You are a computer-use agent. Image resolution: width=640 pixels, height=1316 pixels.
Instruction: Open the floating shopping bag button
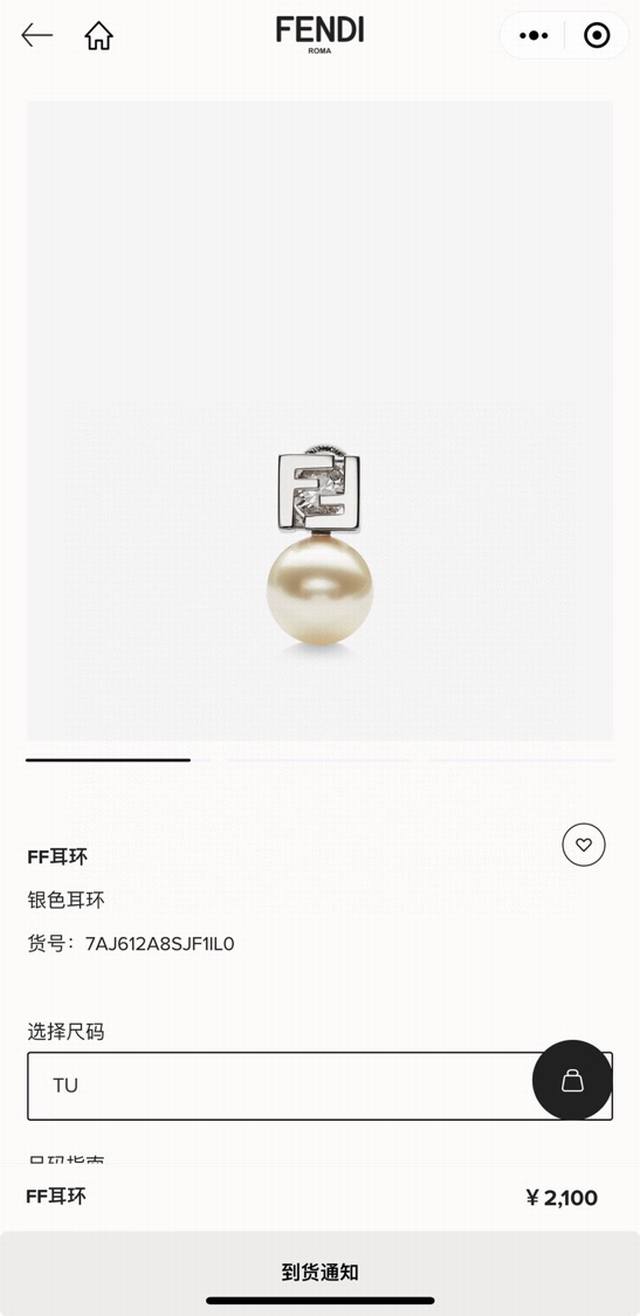click(x=572, y=1080)
